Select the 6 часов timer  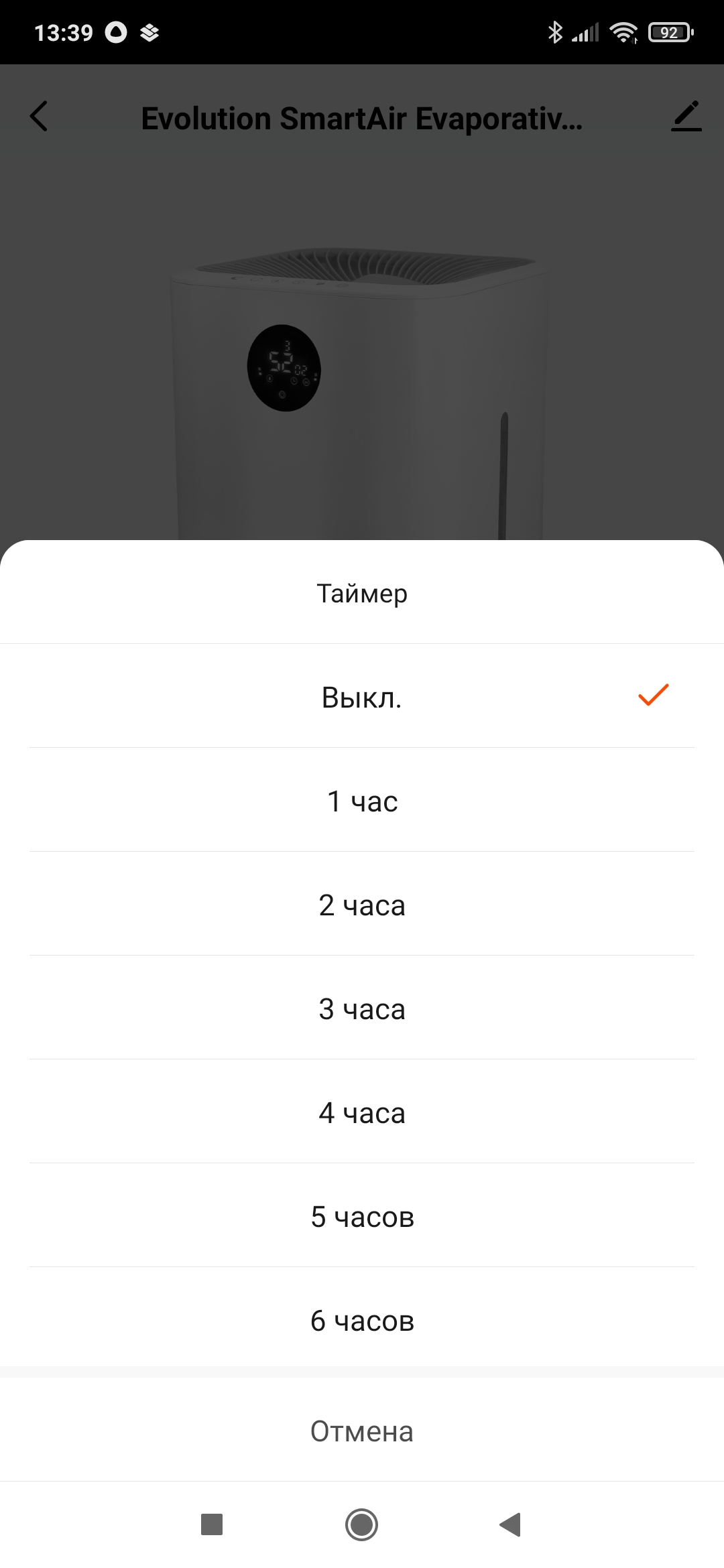(x=362, y=1320)
